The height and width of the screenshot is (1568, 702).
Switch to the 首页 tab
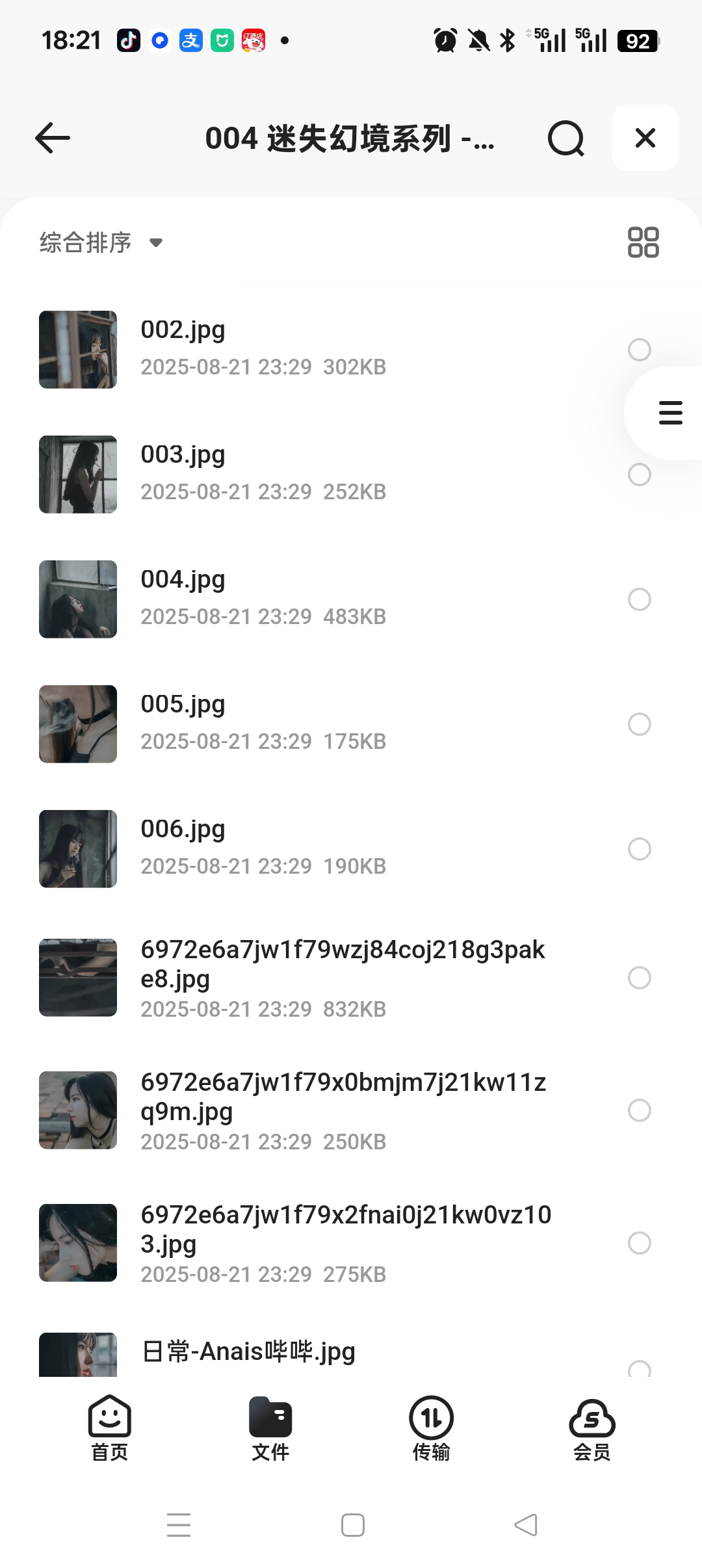click(x=109, y=1428)
